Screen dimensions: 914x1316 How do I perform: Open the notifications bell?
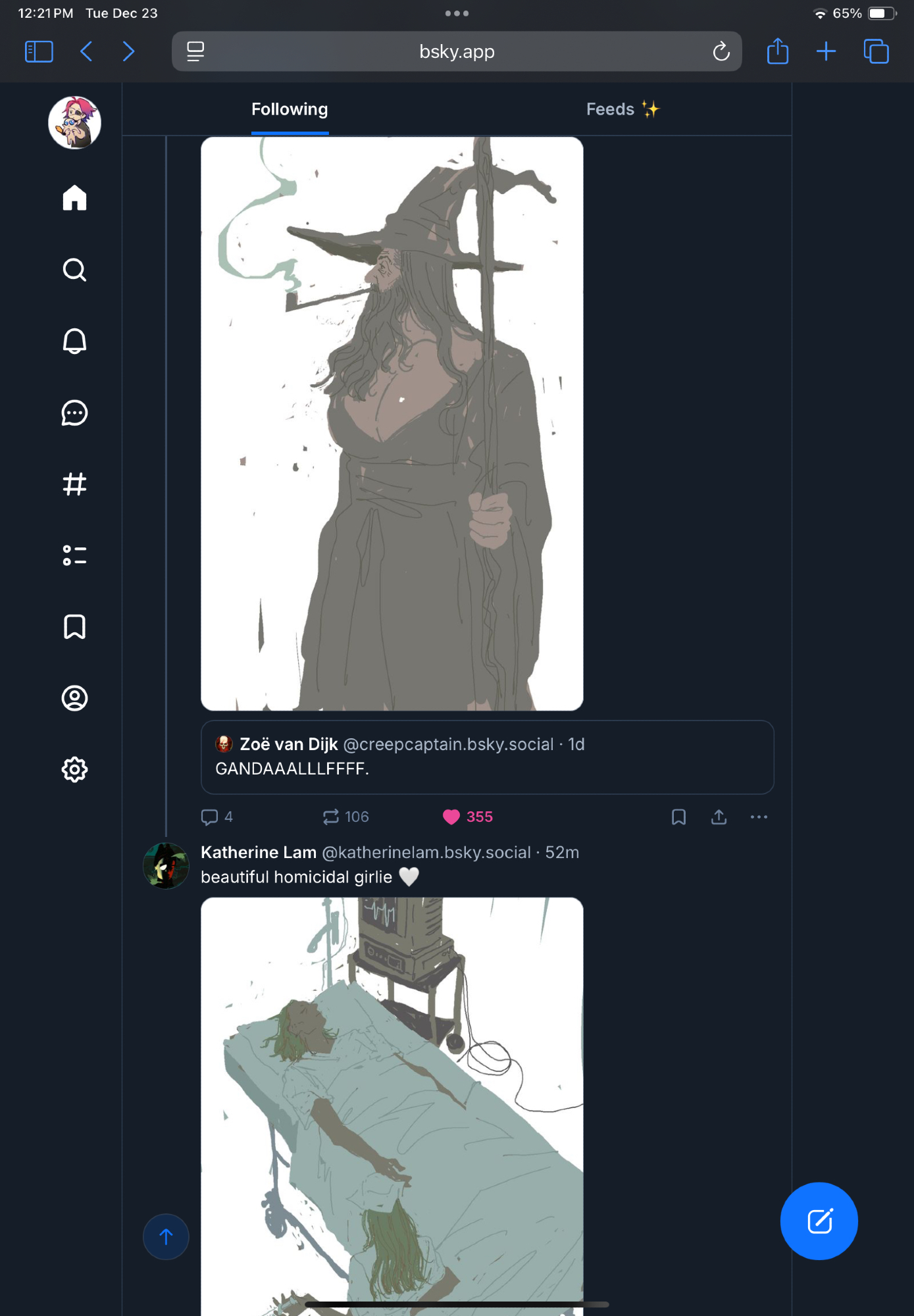(x=74, y=341)
